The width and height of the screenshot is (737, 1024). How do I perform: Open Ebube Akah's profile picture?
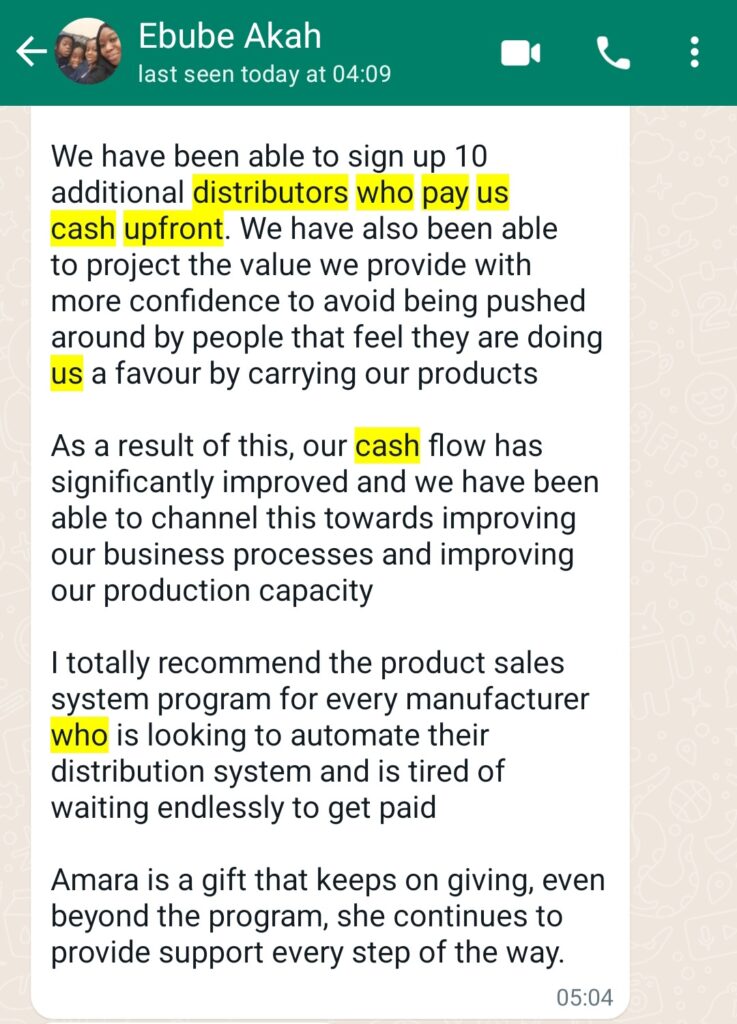pyautogui.click(x=90, y=52)
